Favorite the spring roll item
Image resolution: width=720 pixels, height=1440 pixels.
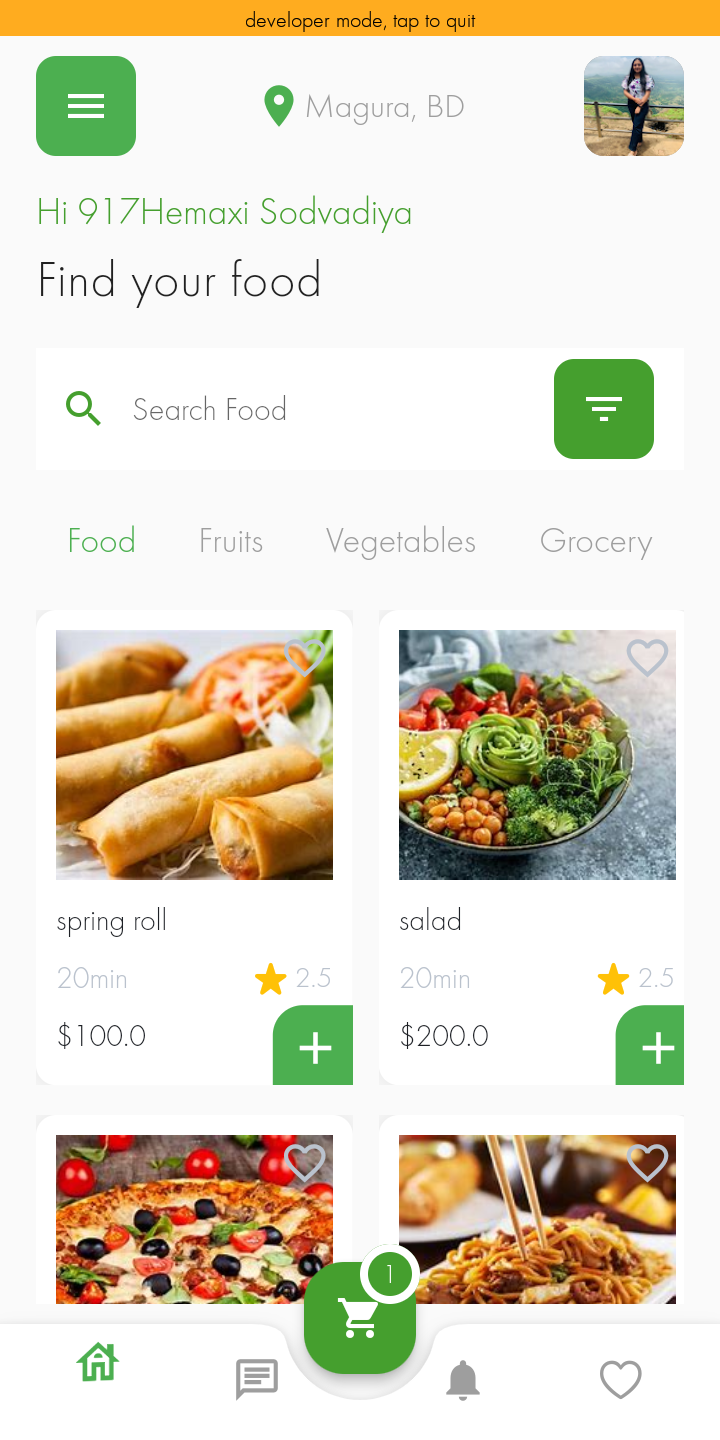click(x=305, y=657)
